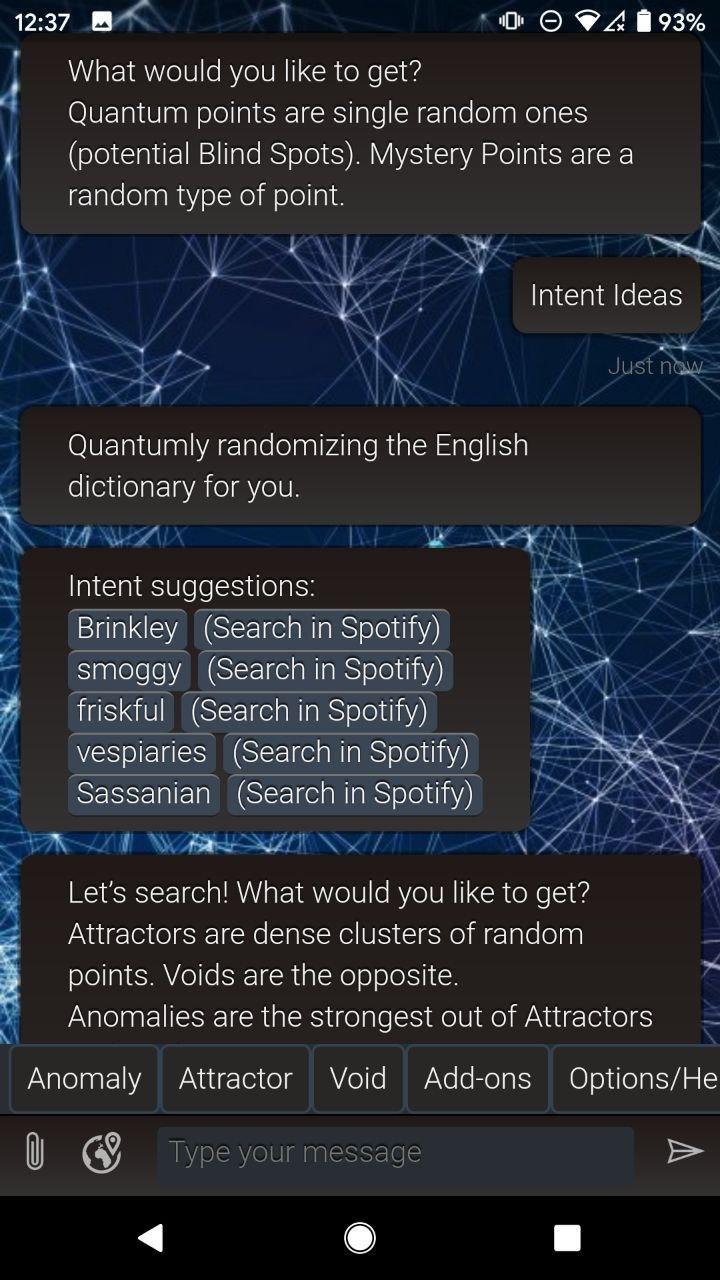Choose the friskful suggestion
This screenshot has width=720, height=1280.
pyautogui.click(x=121, y=711)
